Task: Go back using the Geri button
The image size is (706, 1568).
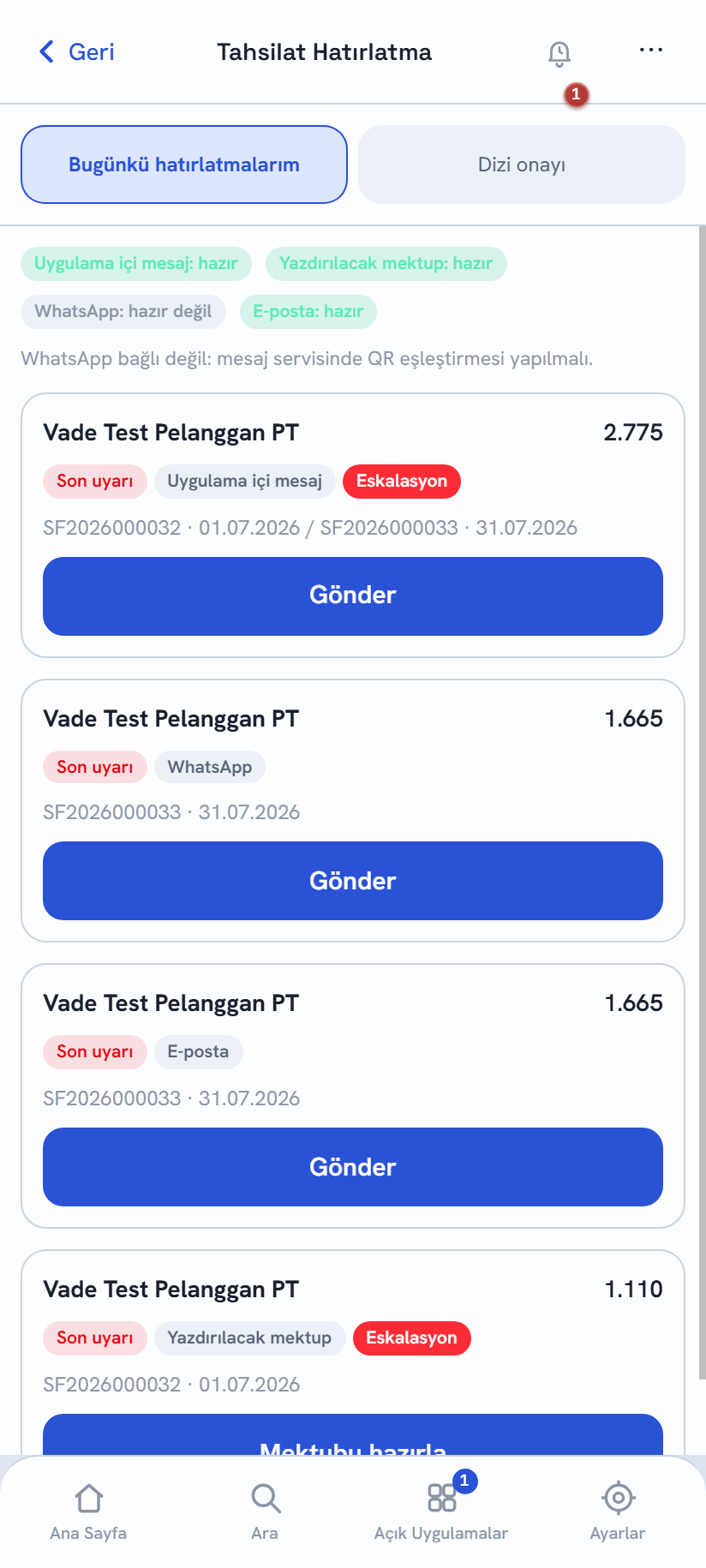Action: coord(77,52)
